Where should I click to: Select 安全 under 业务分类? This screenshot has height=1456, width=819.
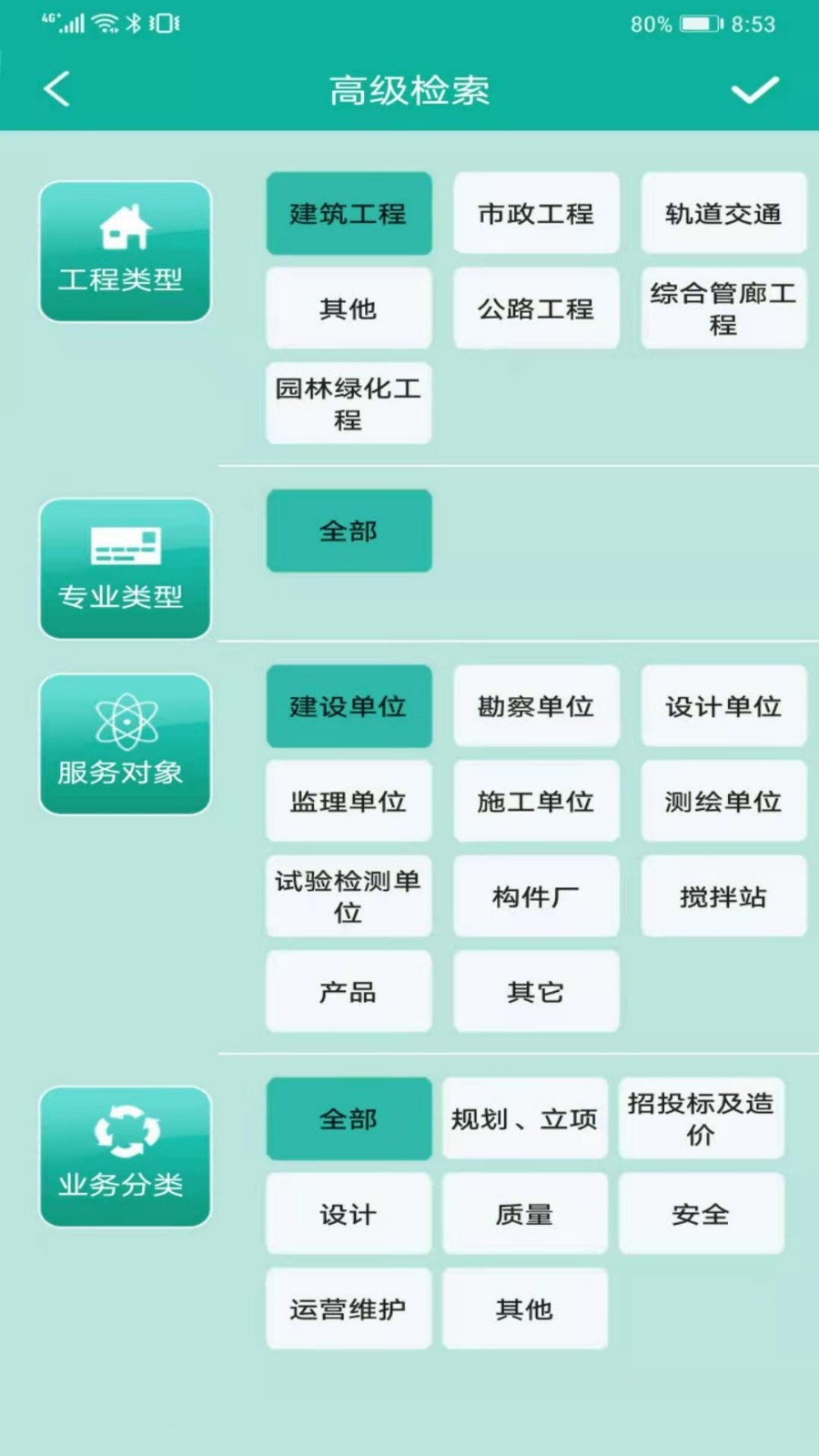(x=701, y=1214)
